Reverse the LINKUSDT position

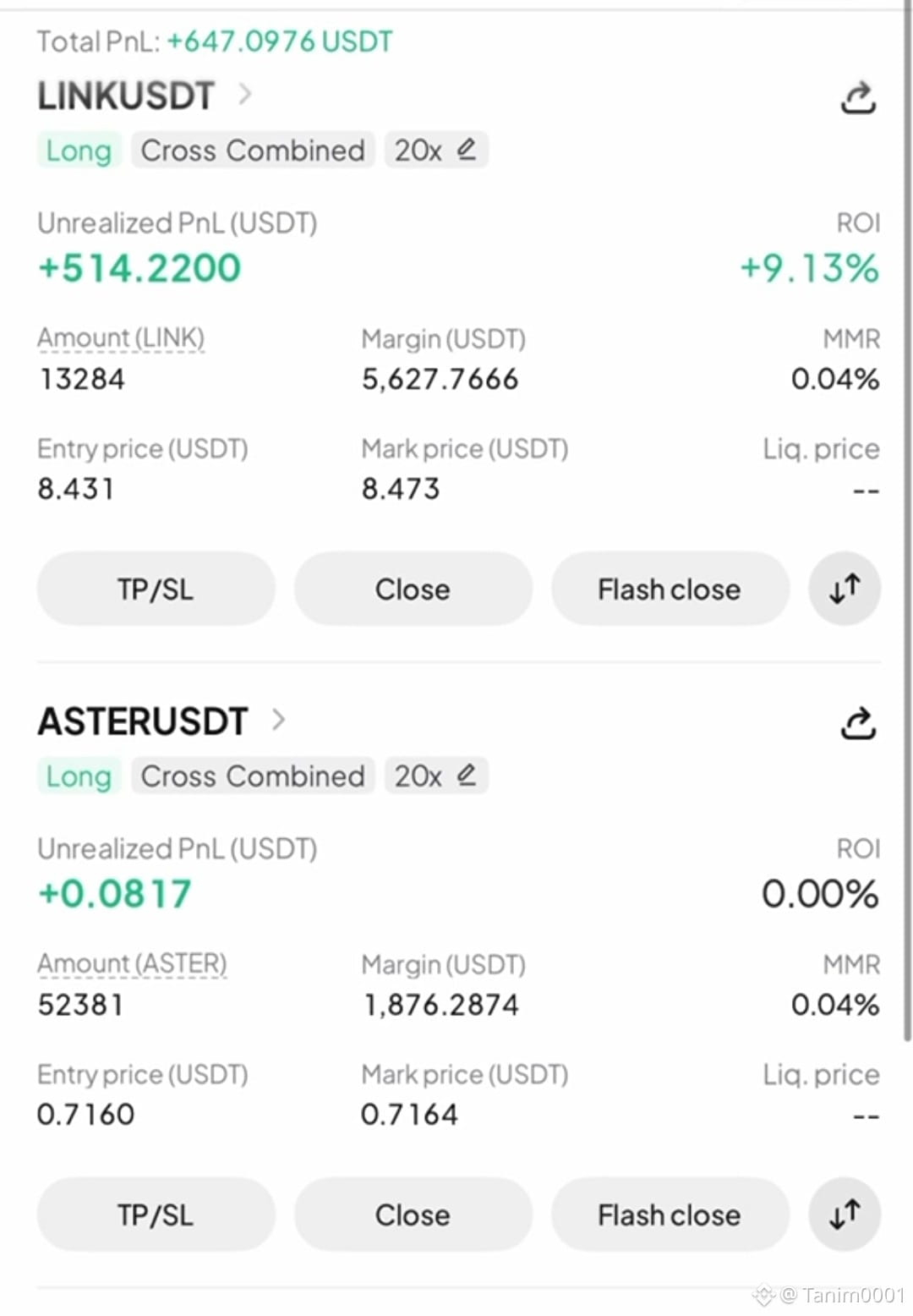[845, 589]
